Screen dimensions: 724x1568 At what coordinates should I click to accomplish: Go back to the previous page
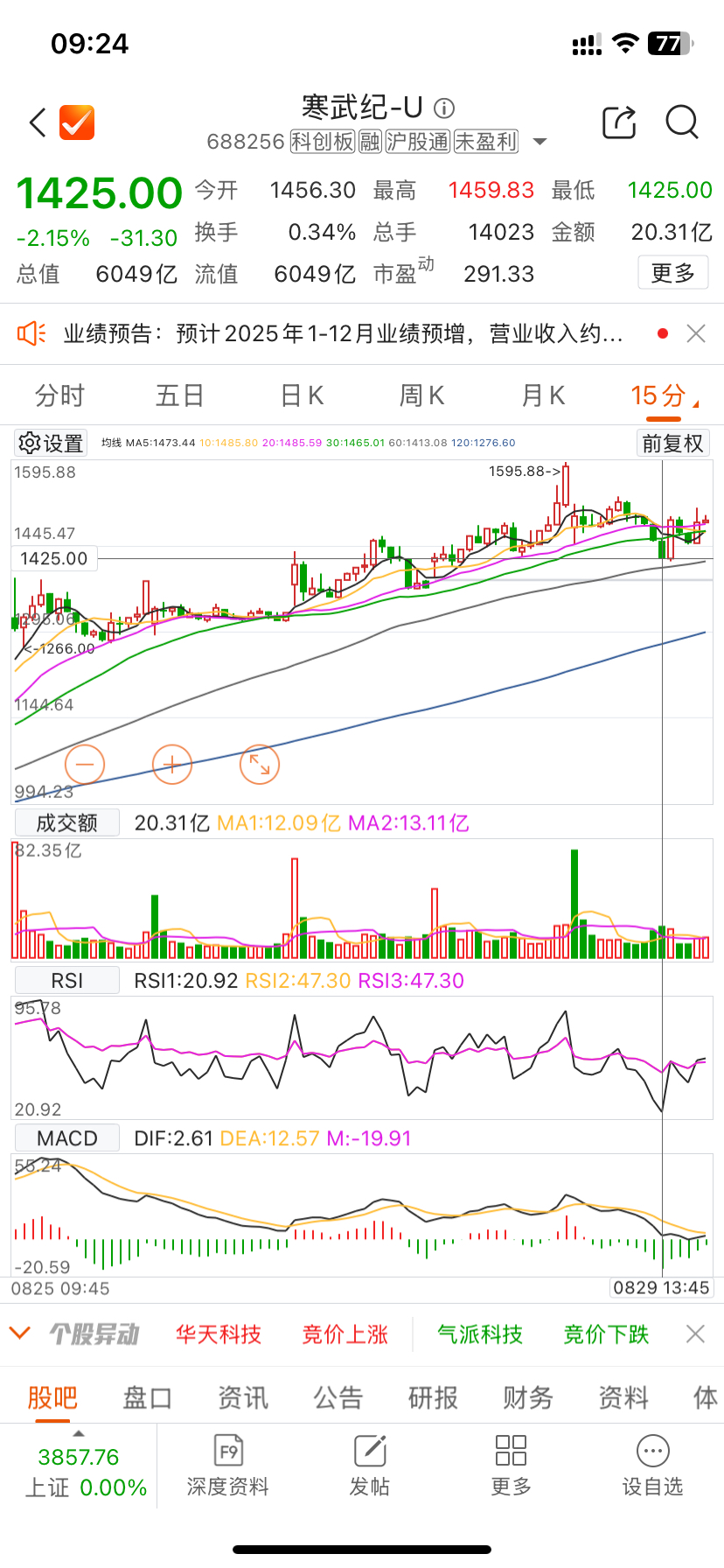coord(38,123)
